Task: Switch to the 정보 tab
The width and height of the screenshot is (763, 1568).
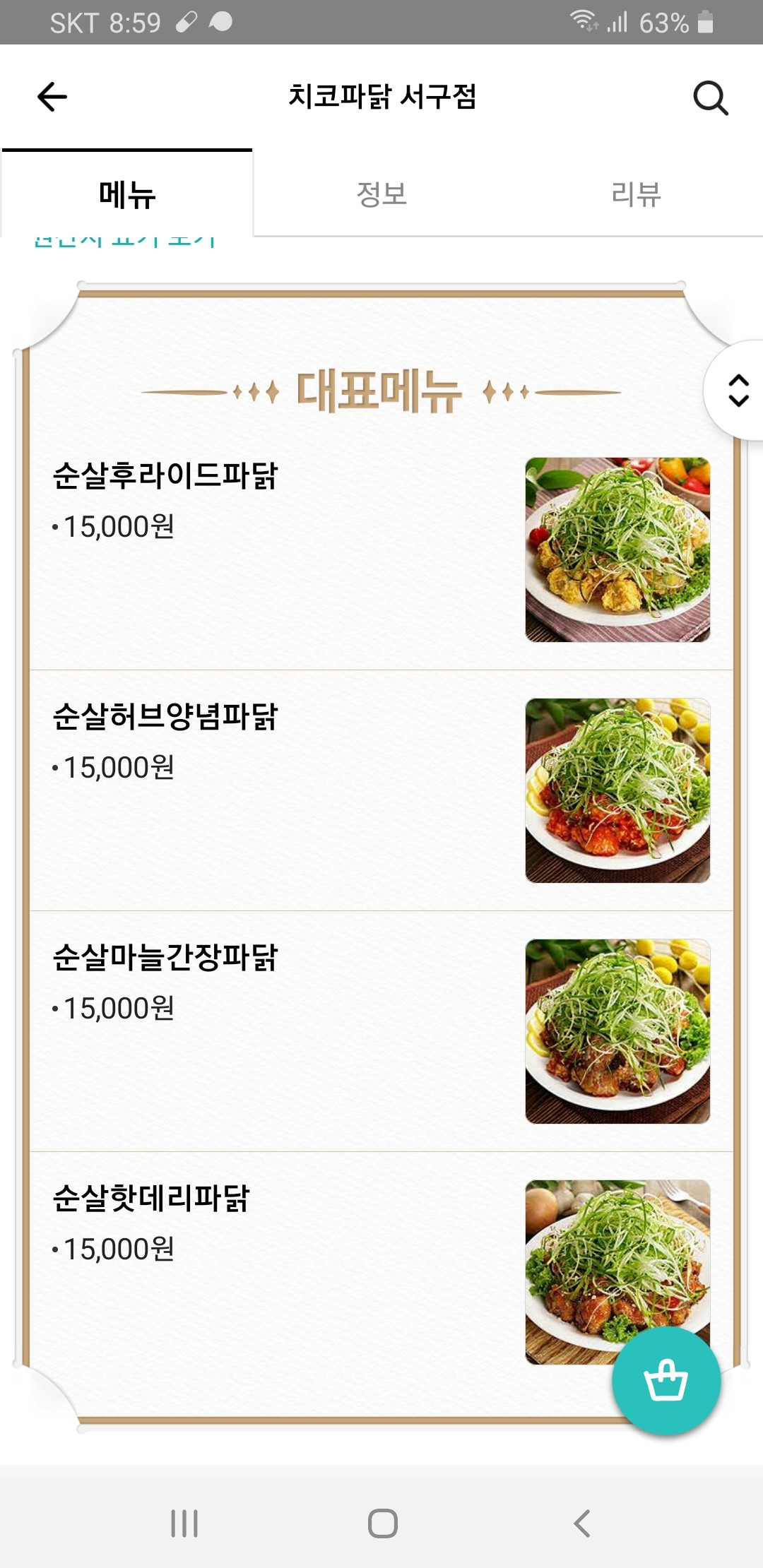Action: pos(381,194)
